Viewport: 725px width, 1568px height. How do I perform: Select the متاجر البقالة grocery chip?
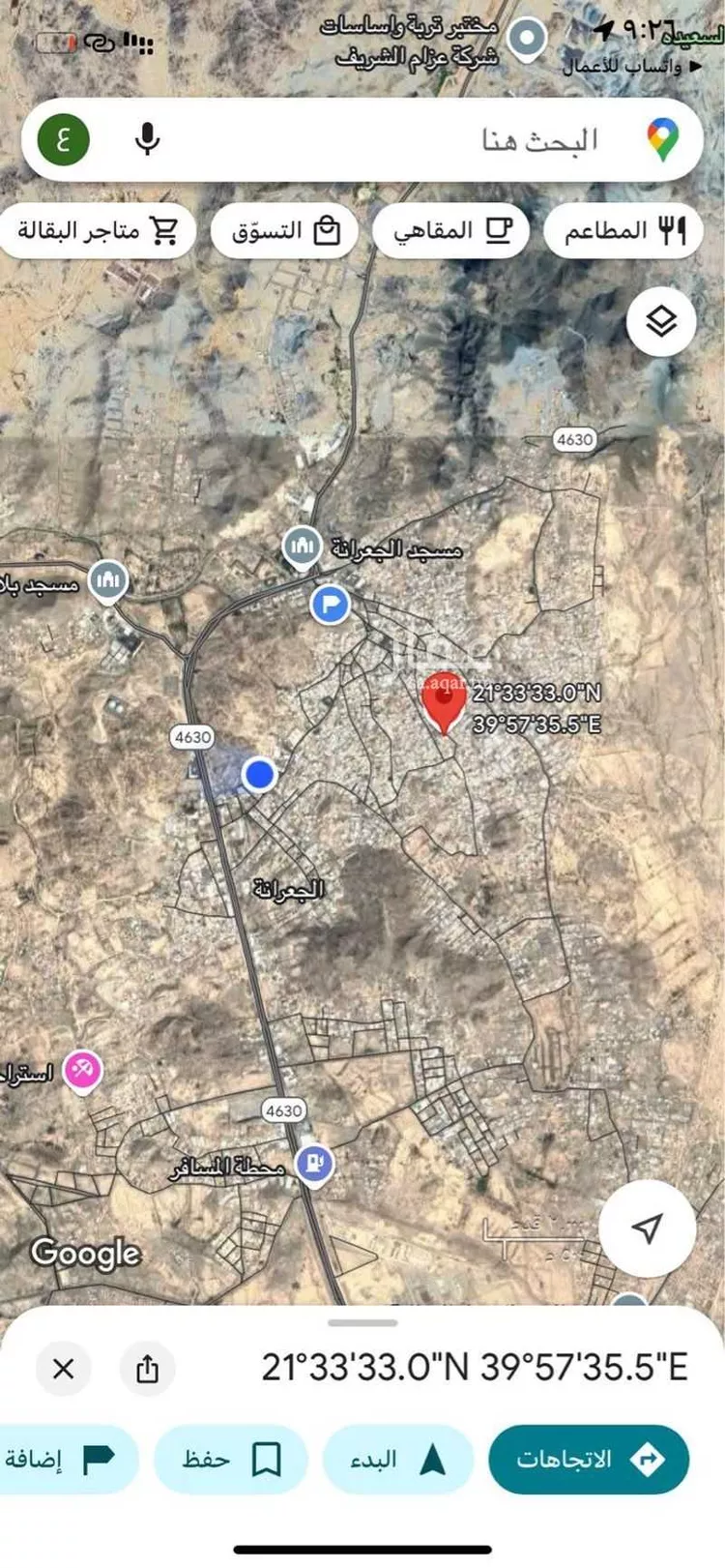click(97, 230)
